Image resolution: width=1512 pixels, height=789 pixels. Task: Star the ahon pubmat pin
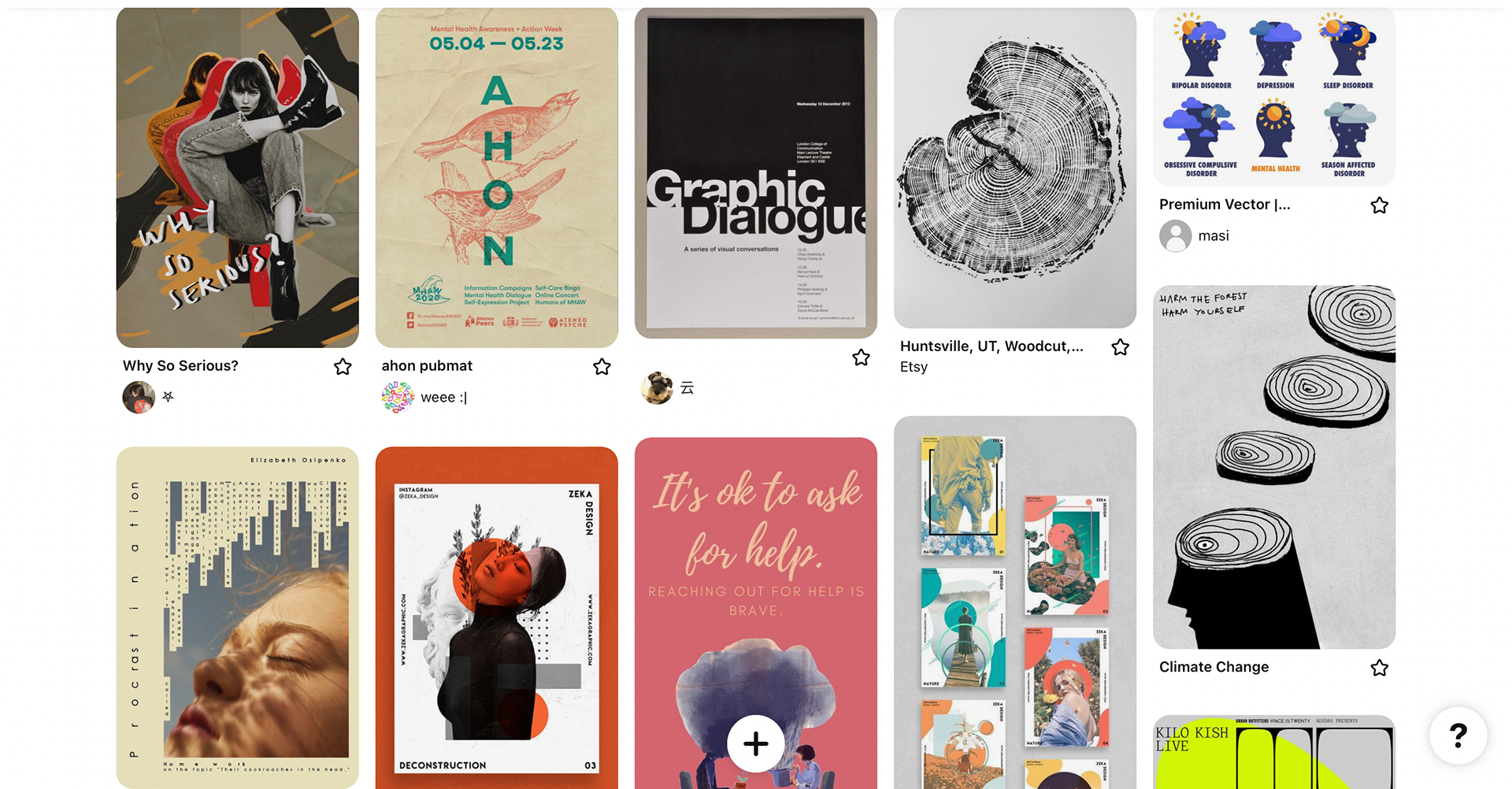pos(602,367)
